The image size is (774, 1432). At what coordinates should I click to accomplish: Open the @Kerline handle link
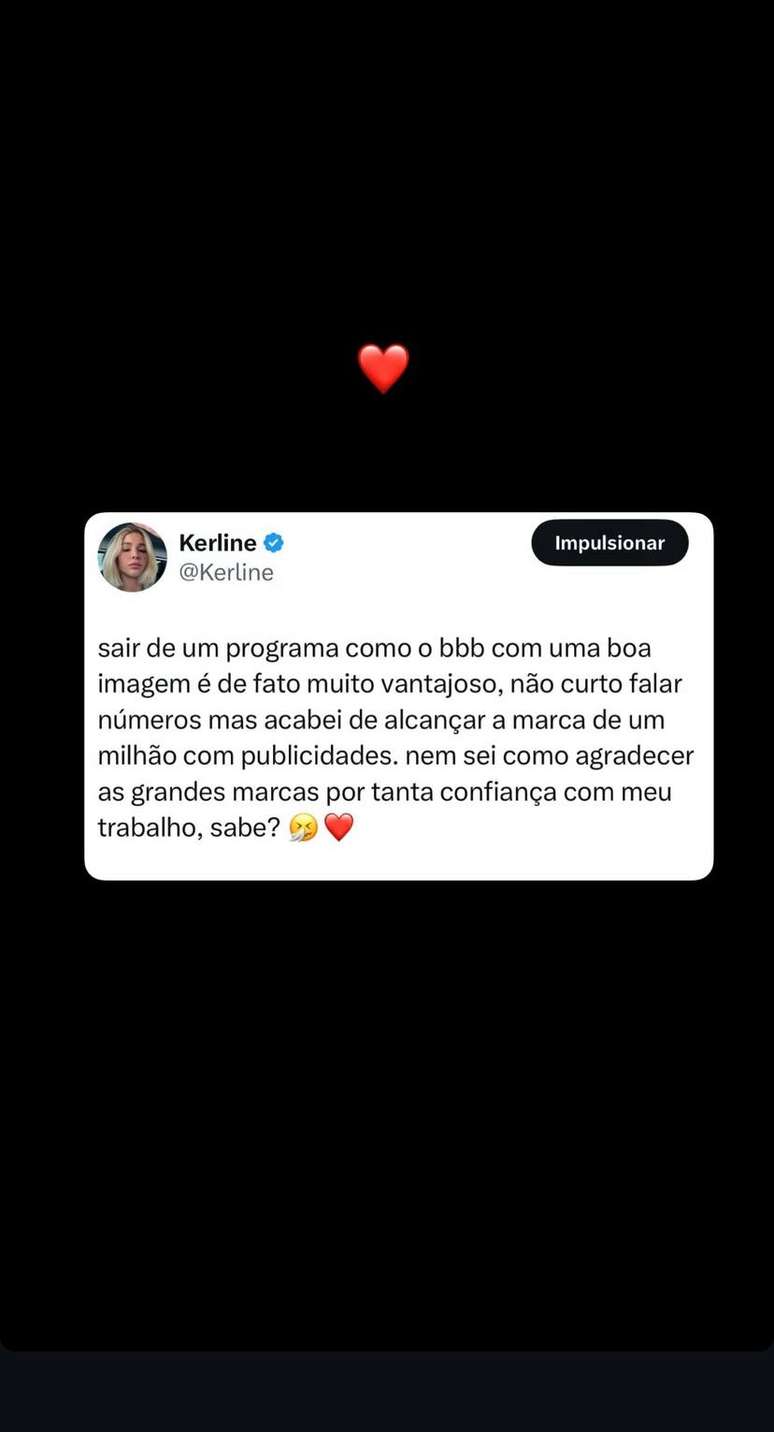226,572
